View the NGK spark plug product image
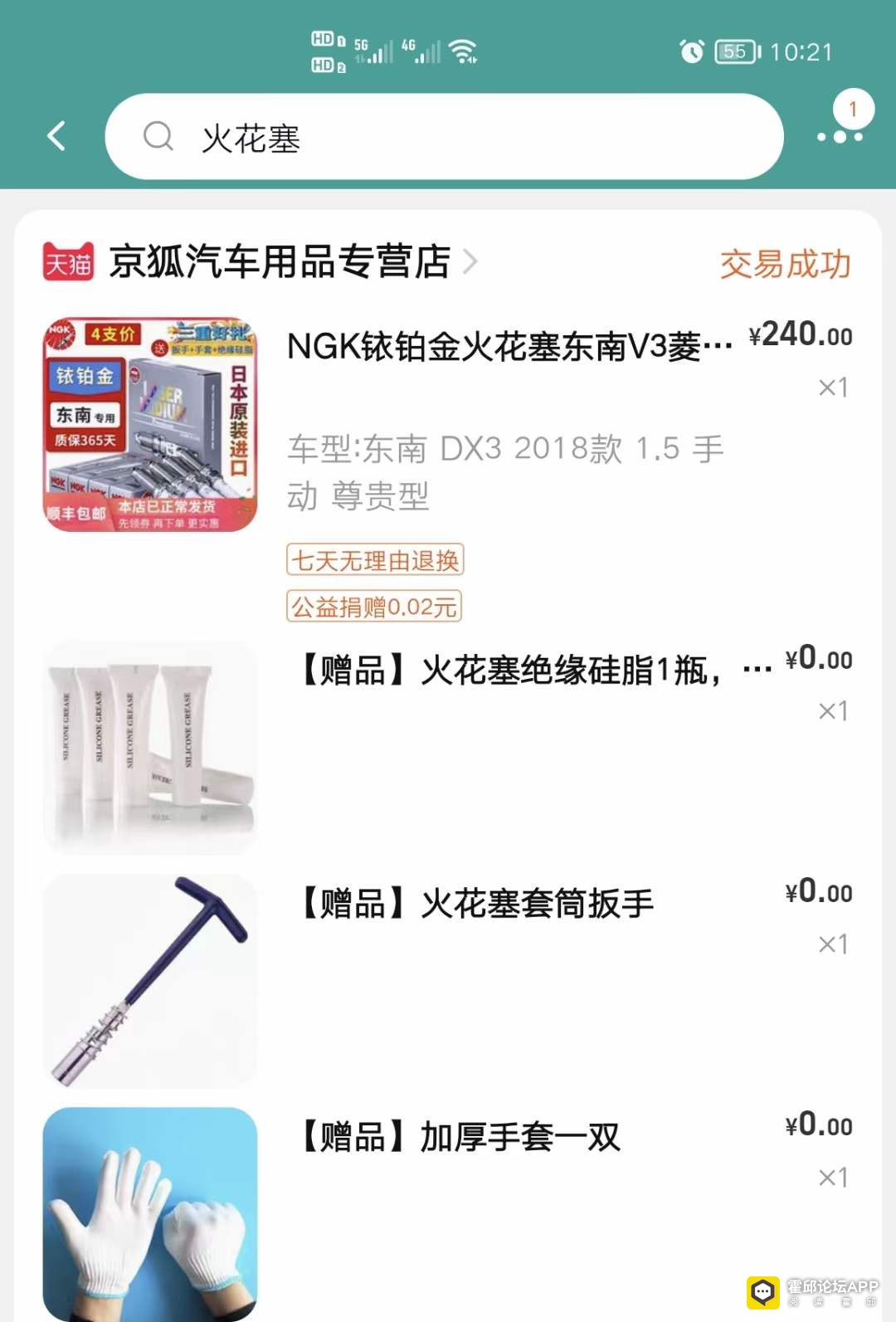Viewport: 896px width, 1322px height. click(150, 424)
